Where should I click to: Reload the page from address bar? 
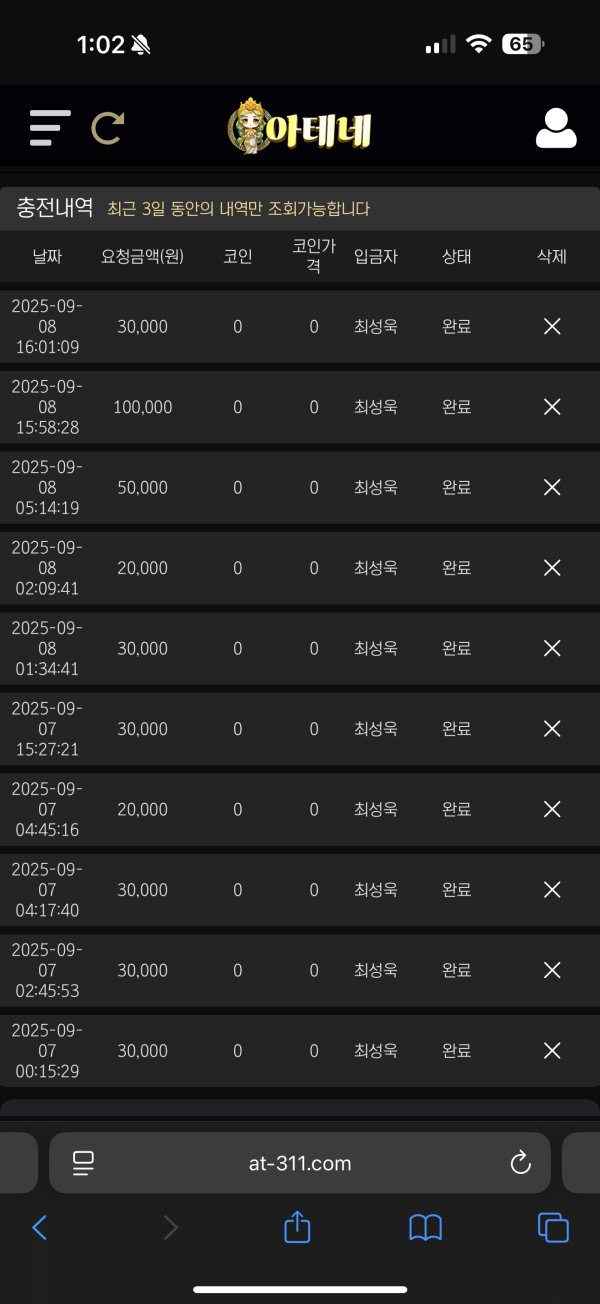pos(519,1163)
